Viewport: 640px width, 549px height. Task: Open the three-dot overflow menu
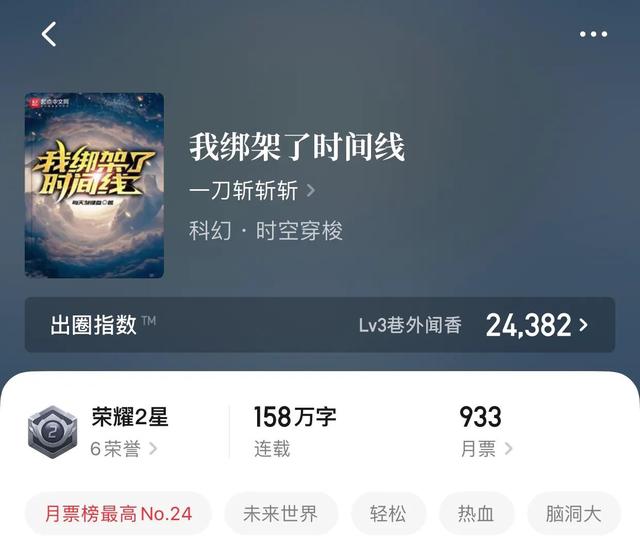tap(593, 34)
